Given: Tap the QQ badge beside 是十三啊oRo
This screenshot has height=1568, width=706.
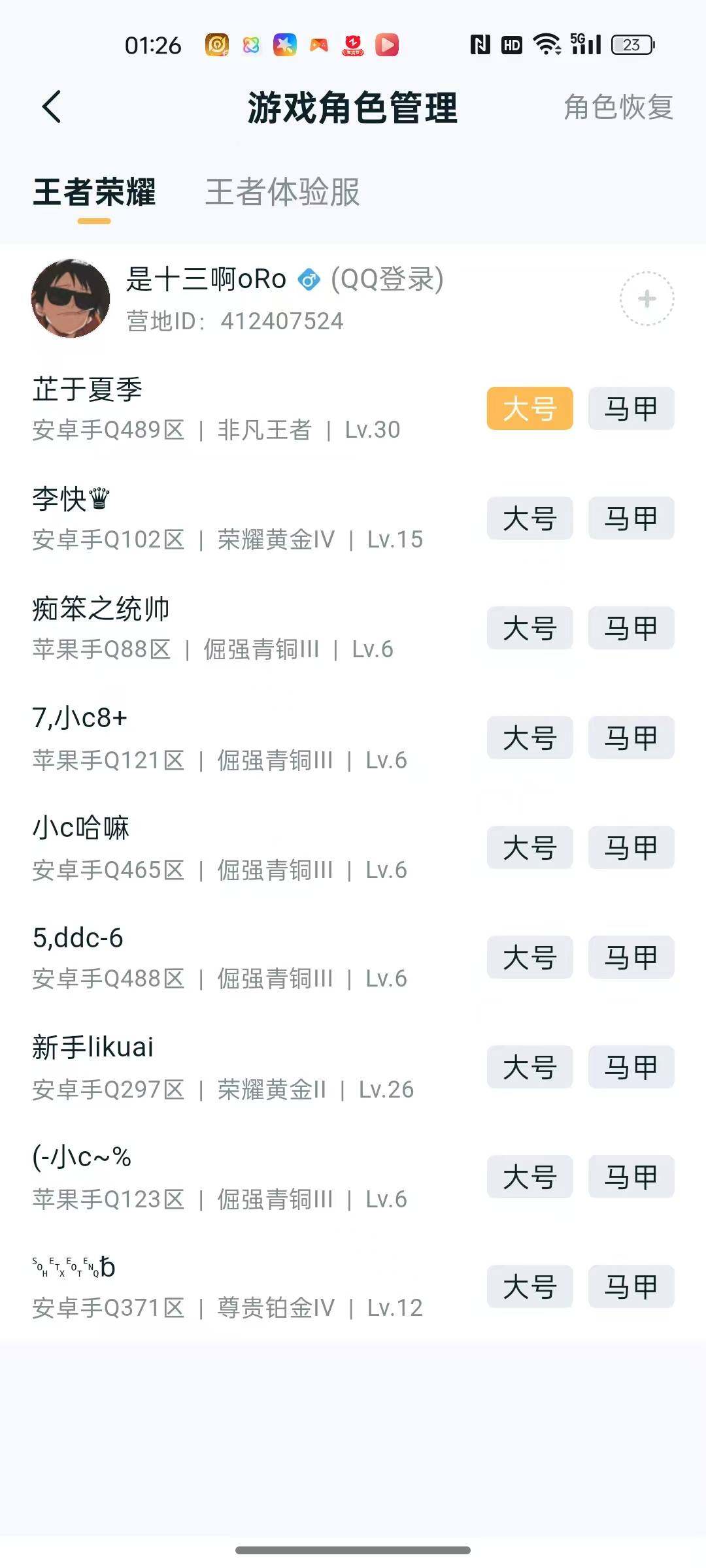Looking at the screenshot, I should [309, 280].
